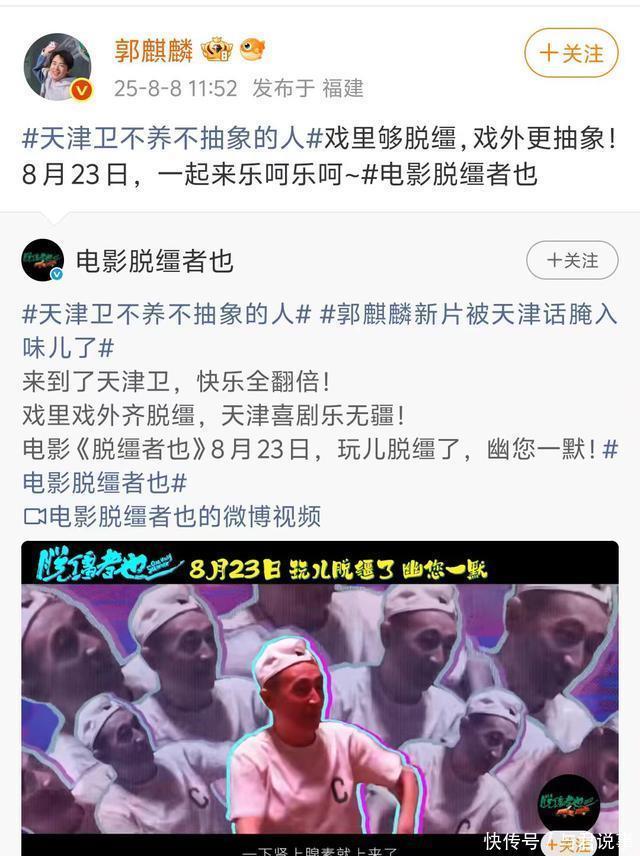Viewport: 640px width, 856px height.
Task: Open the 电影脱缰者也的微博视频 link
Action: (x=172, y=515)
